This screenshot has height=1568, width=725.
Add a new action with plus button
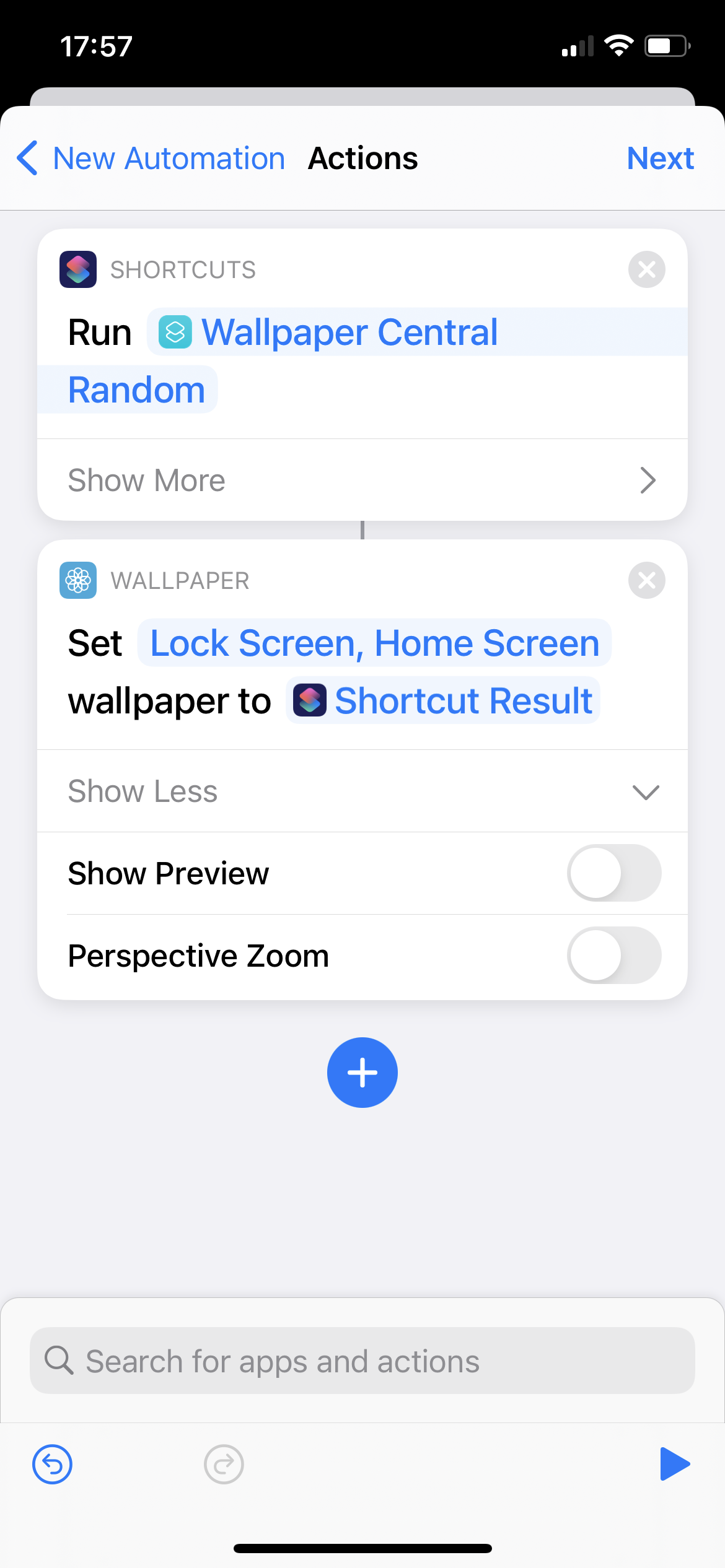point(362,1073)
